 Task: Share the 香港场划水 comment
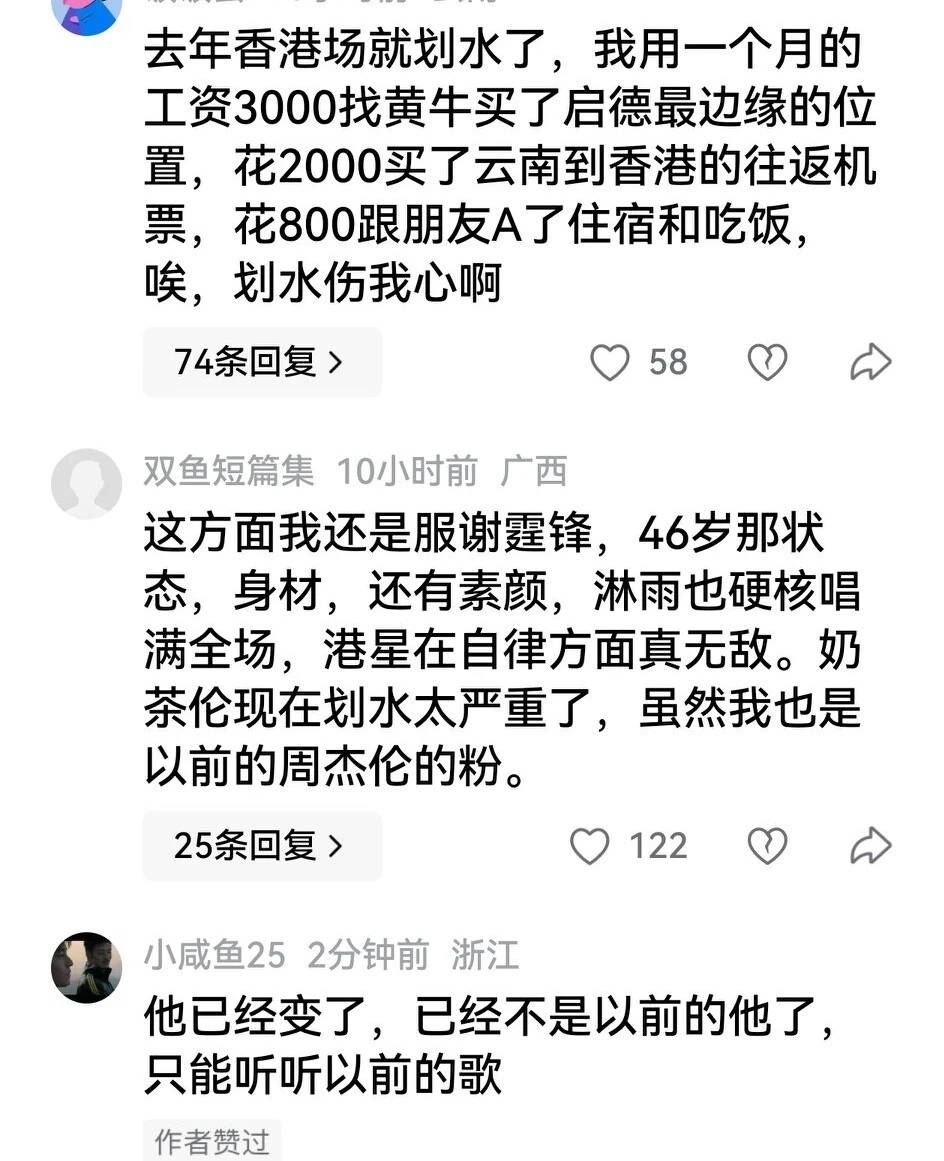870,362
